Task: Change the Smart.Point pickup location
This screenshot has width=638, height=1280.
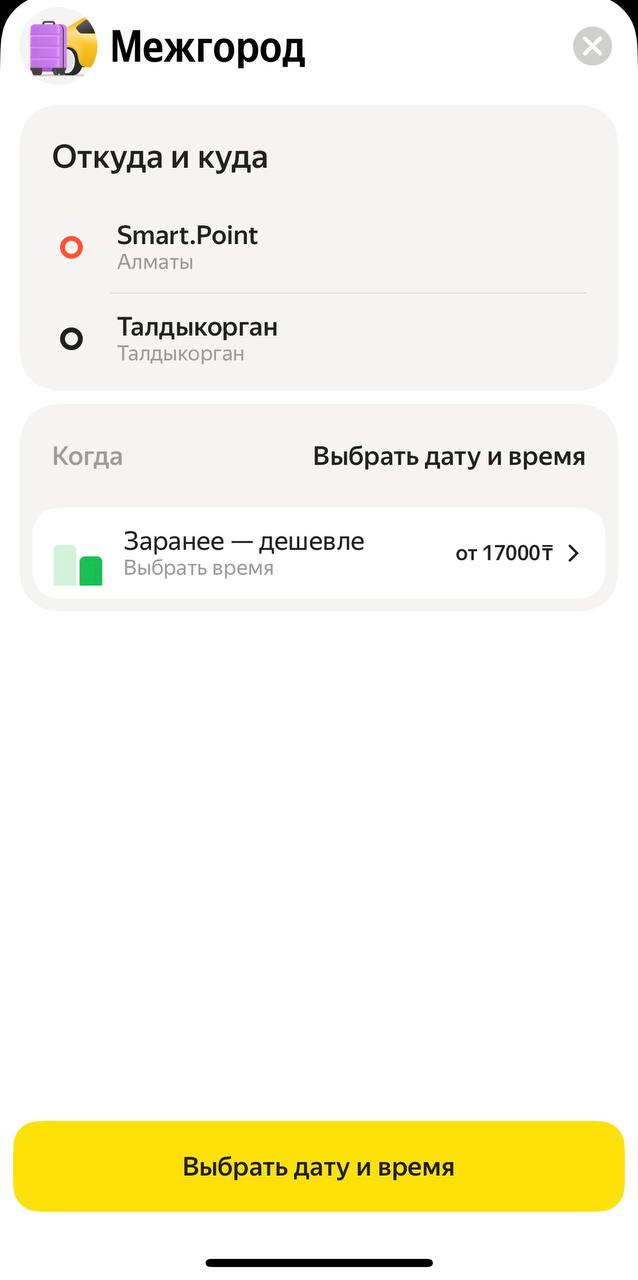Action: 188,247
